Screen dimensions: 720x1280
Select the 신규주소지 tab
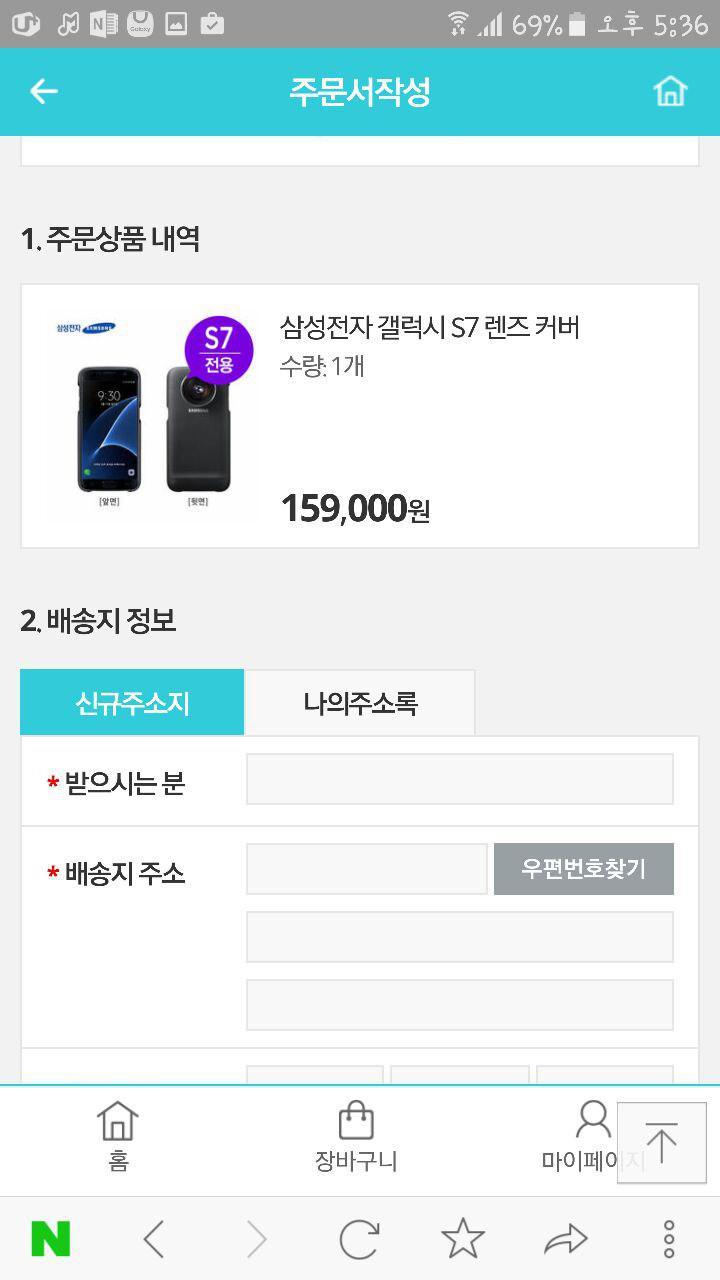(132, 703)
